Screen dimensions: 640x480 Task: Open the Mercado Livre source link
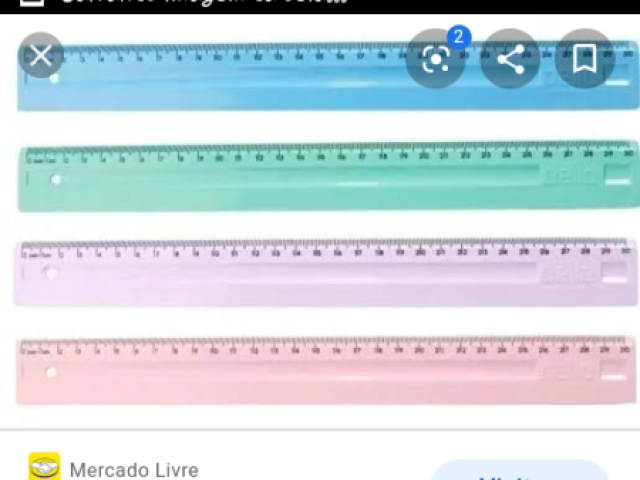[x=133, y=469]
